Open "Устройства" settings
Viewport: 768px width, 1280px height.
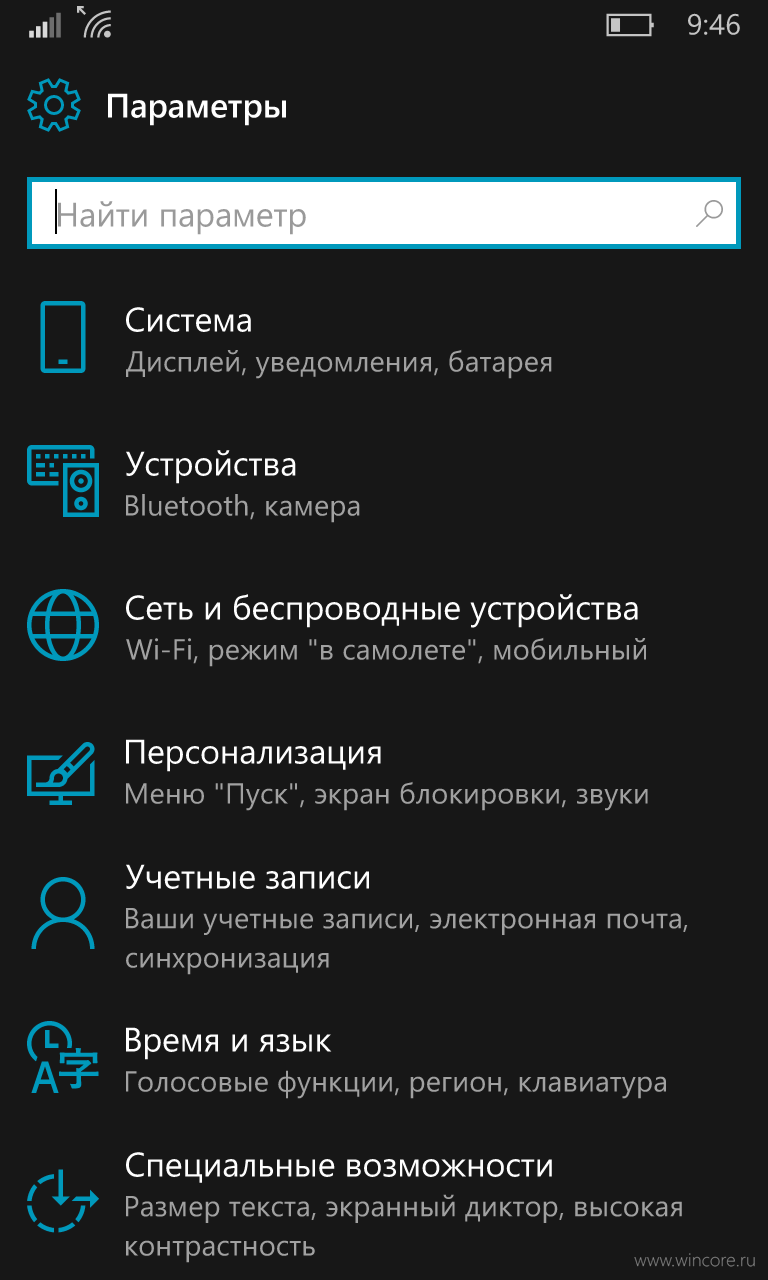[x=384, y=483]
